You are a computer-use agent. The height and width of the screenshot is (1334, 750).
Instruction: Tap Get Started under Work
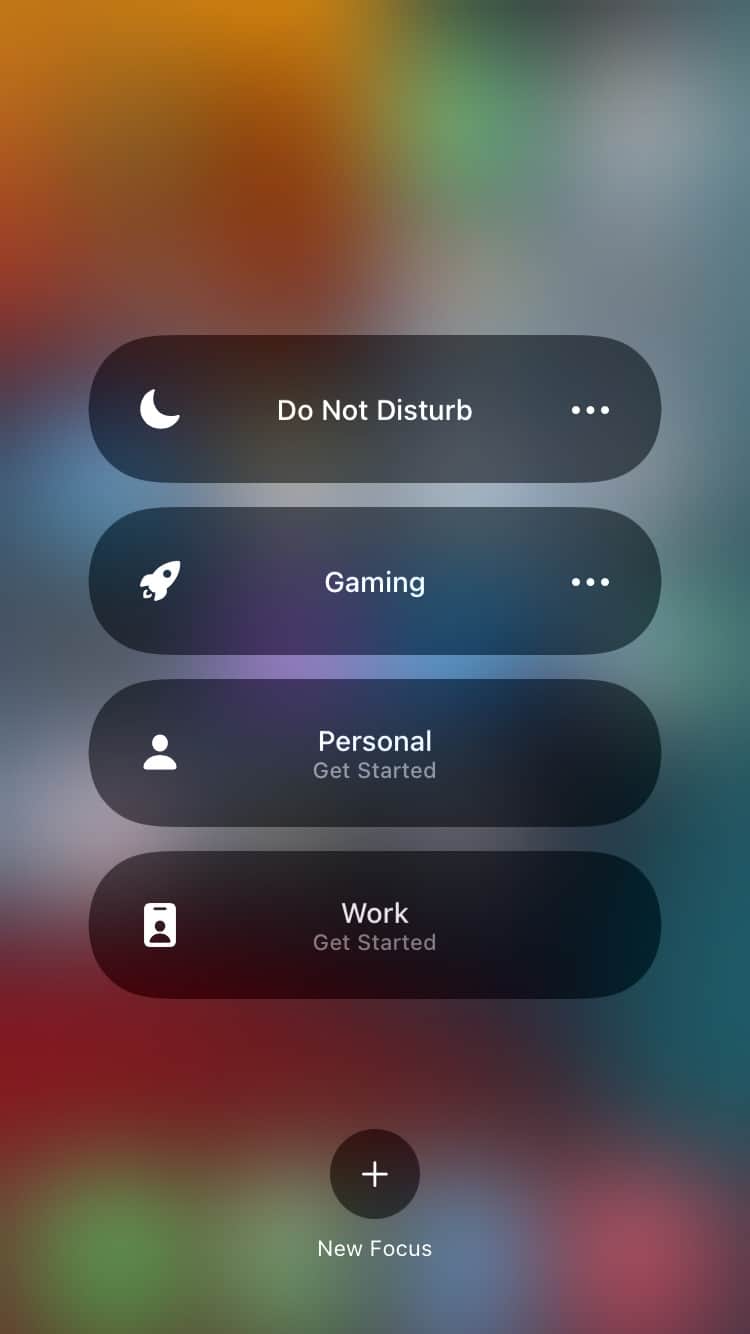(374, 942)
